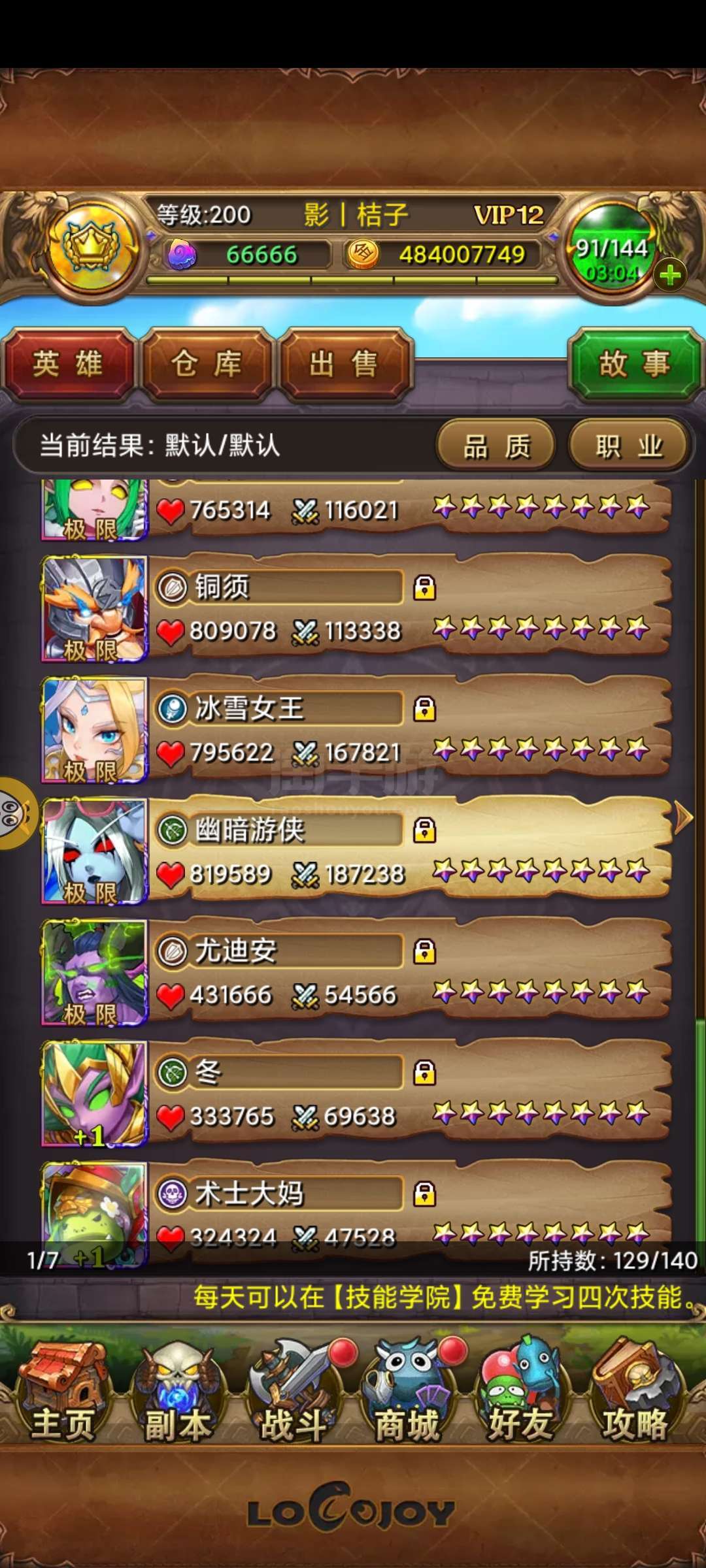Open the 仓库 tab
706x1568 pixels.
(207, 364)
